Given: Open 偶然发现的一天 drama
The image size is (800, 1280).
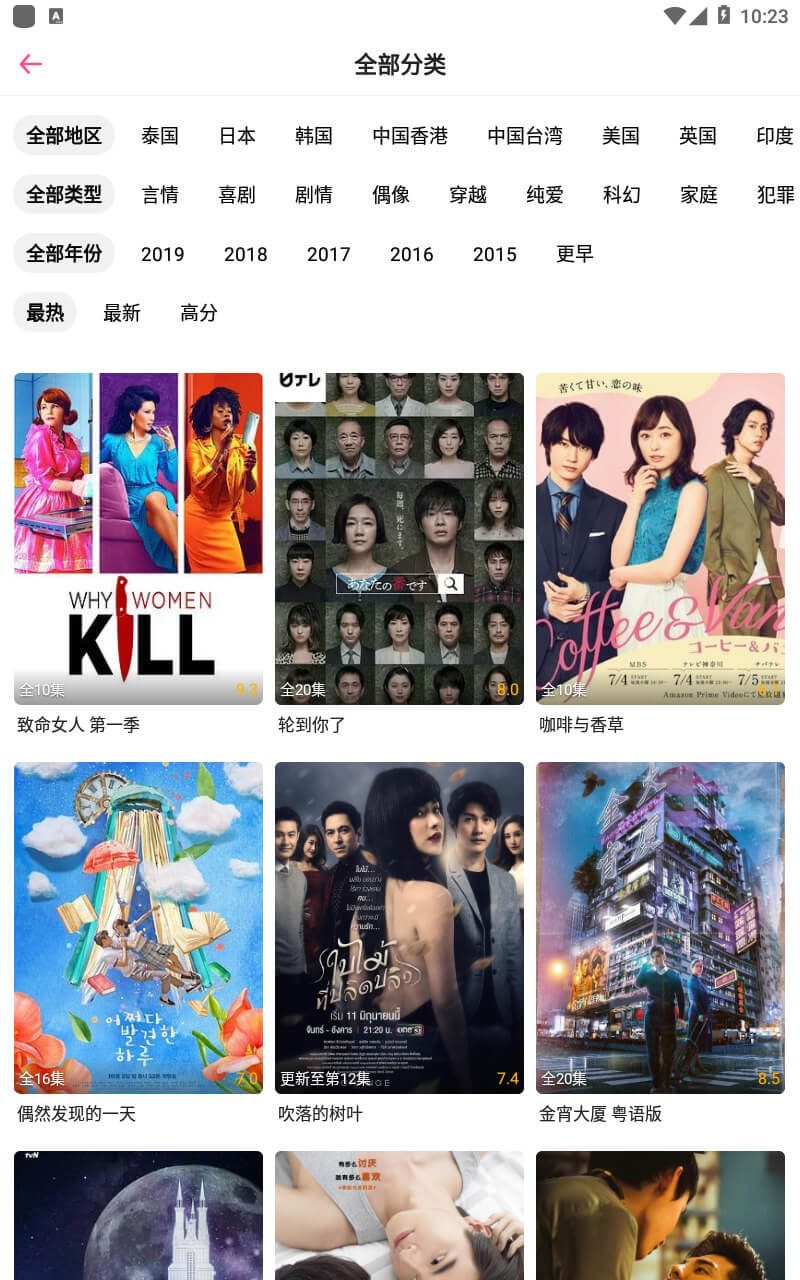Looking at the screenshot, I should 138,928.
